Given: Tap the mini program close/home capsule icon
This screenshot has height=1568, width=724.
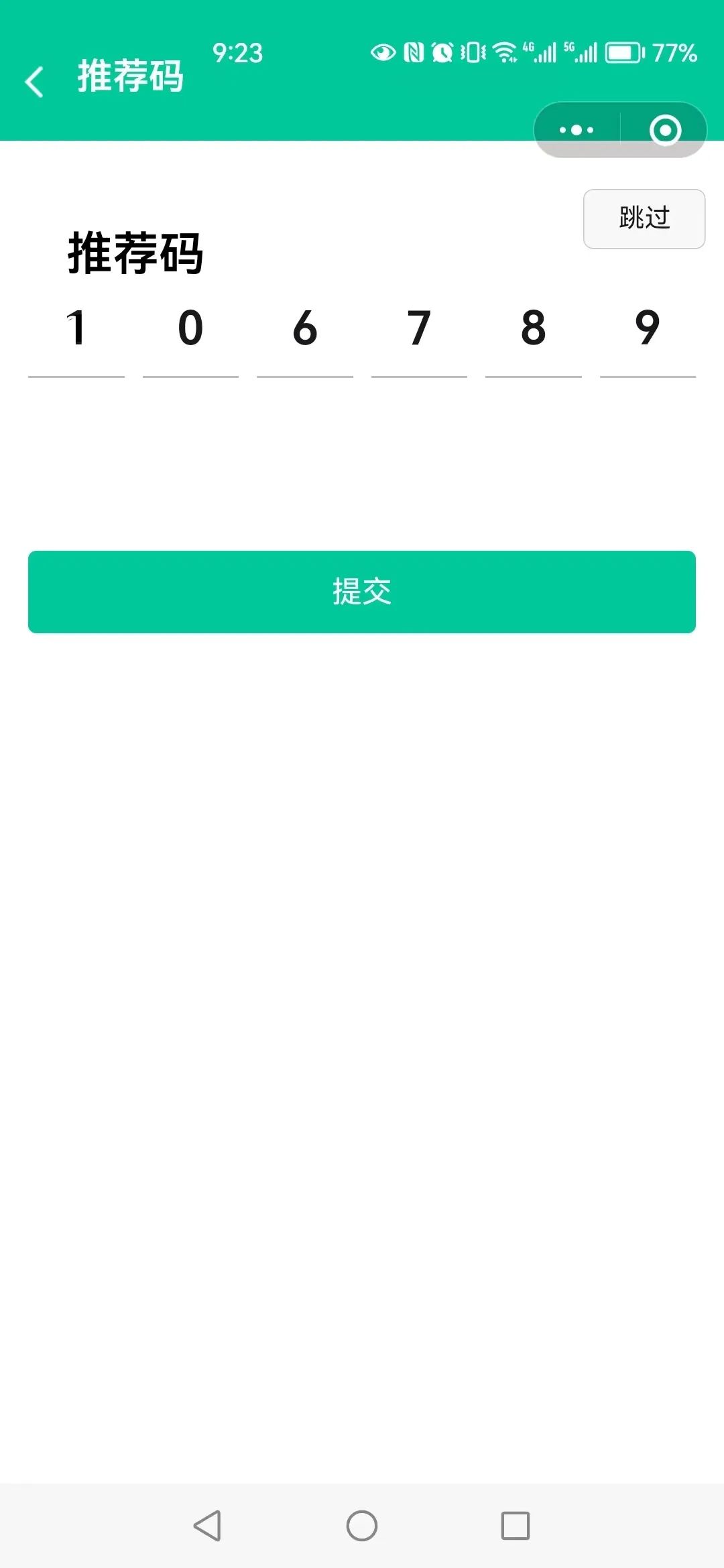Looking at the screenshot, I should (664, 131).
